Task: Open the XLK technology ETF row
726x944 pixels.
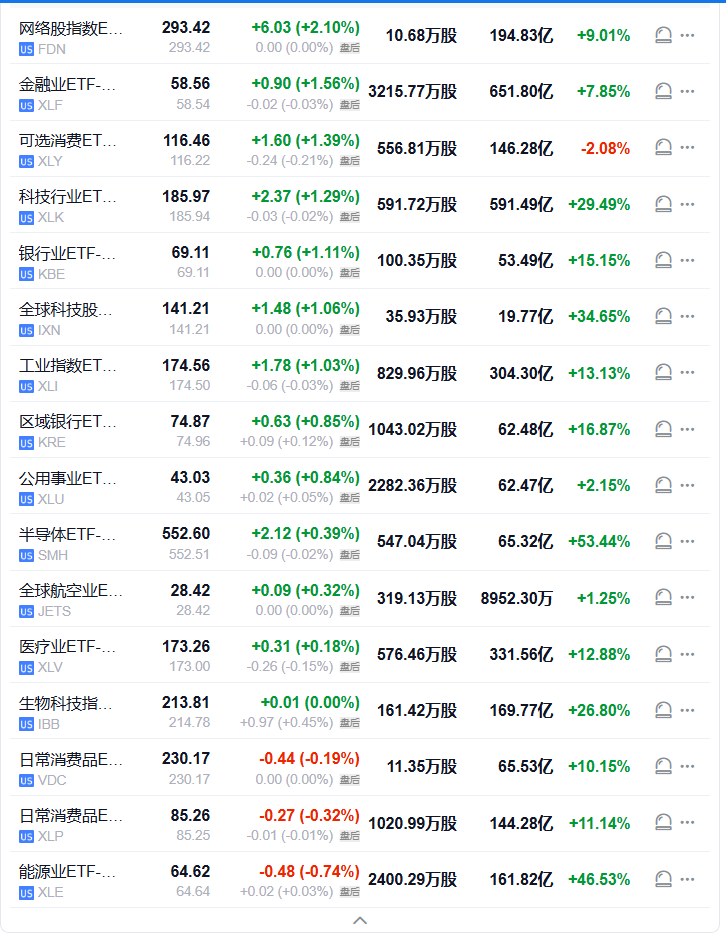Action: [x=359, y=205]
